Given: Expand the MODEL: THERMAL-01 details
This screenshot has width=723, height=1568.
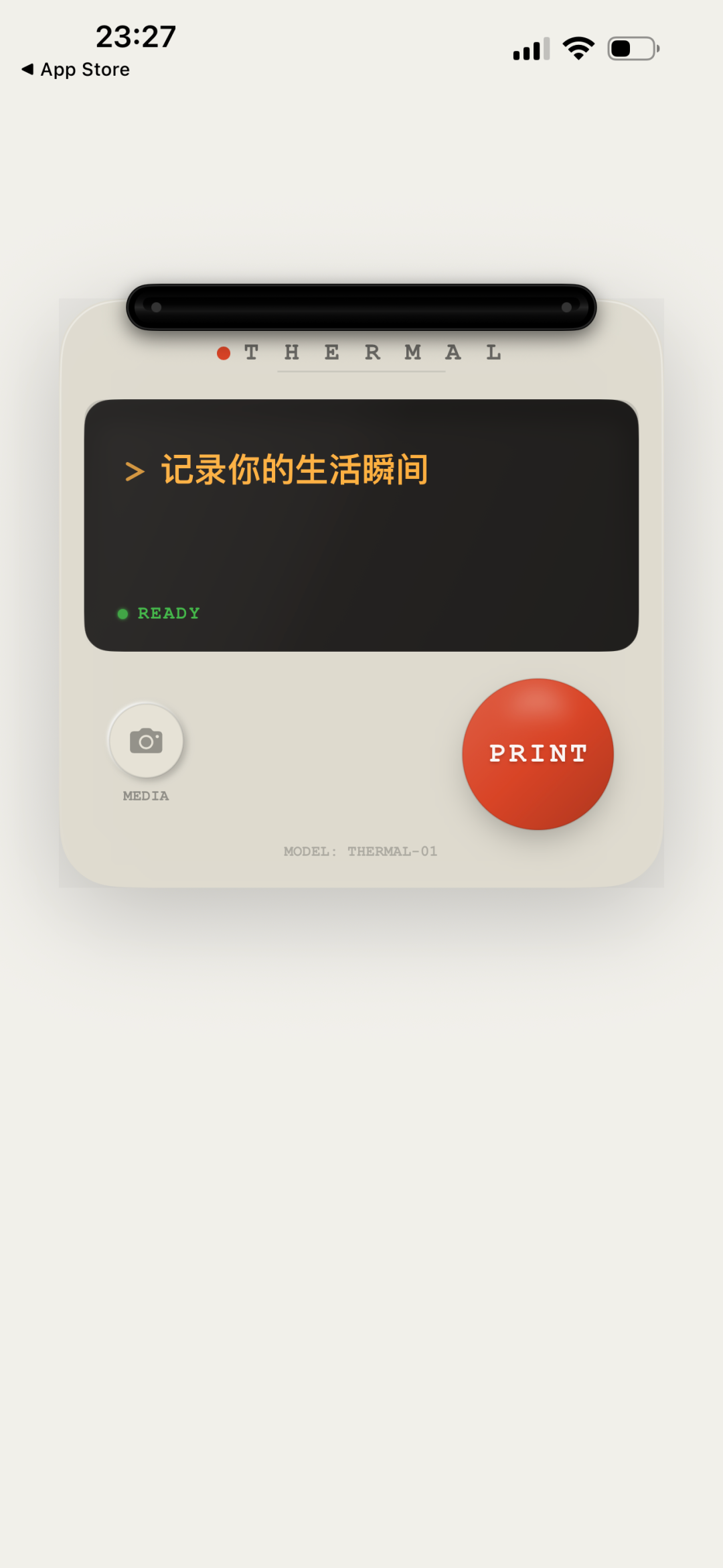Looking at the screenshot, I should click(360, 851).
